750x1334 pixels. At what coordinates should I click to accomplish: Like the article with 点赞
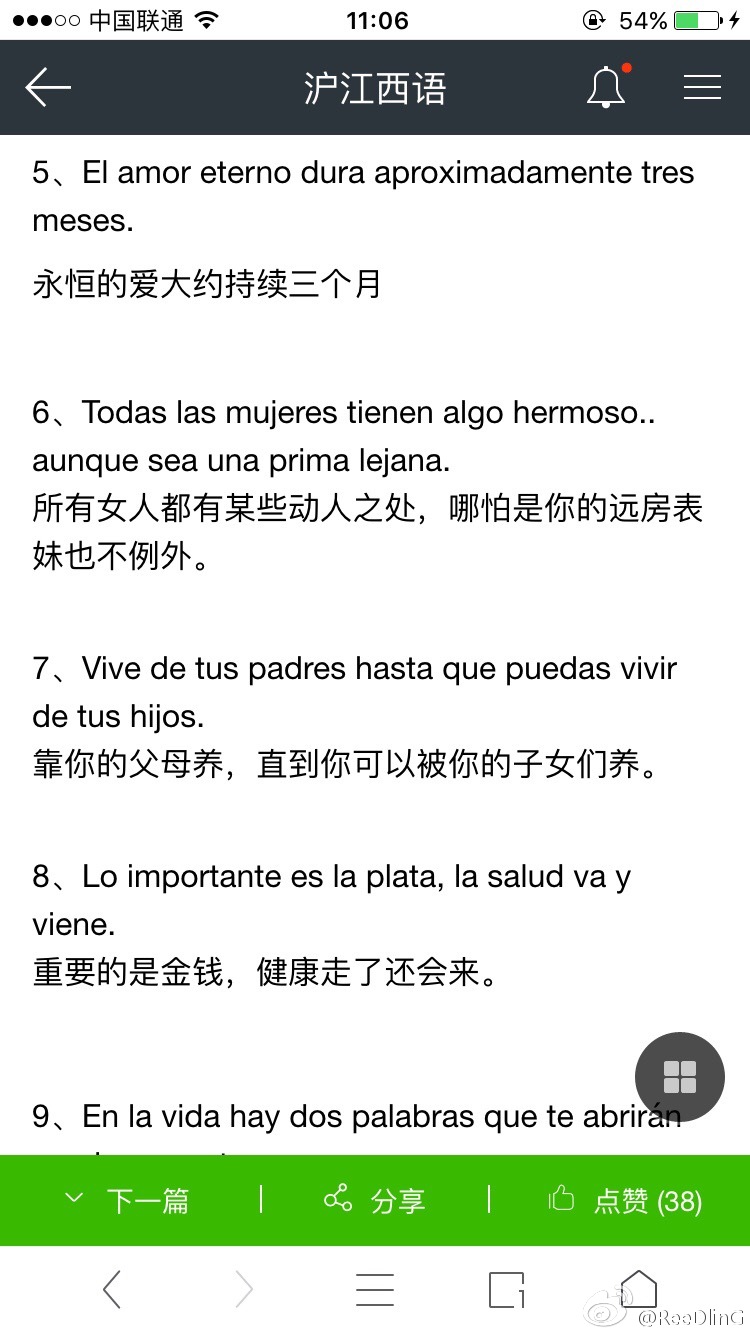click(626, 1200)
